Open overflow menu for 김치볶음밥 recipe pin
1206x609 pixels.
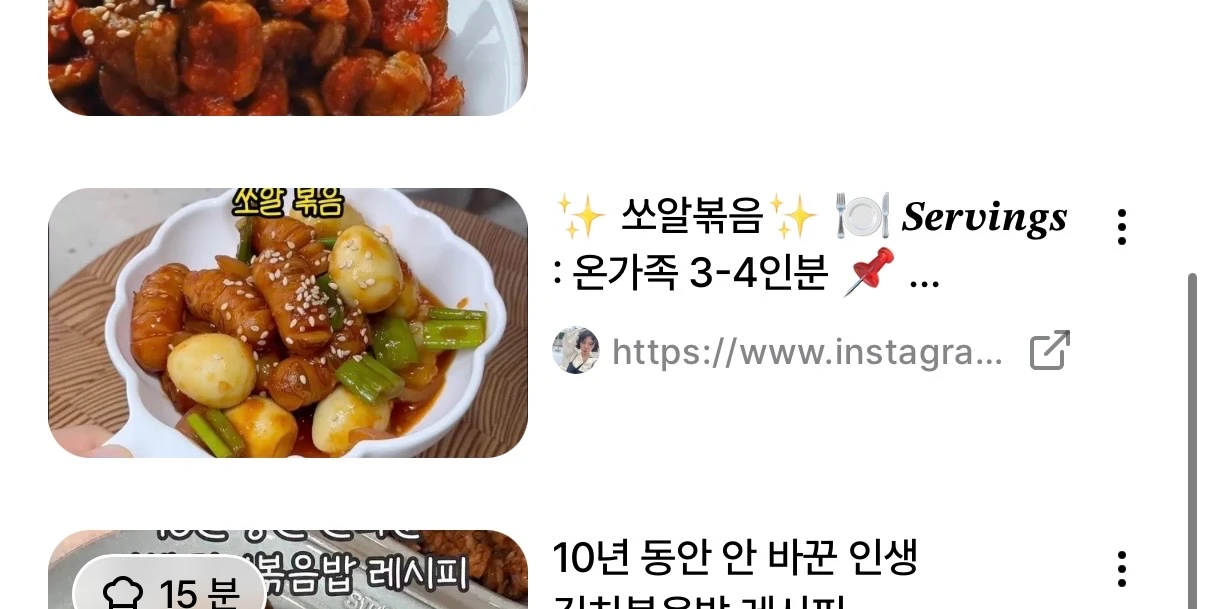[x=1122, y=569]
